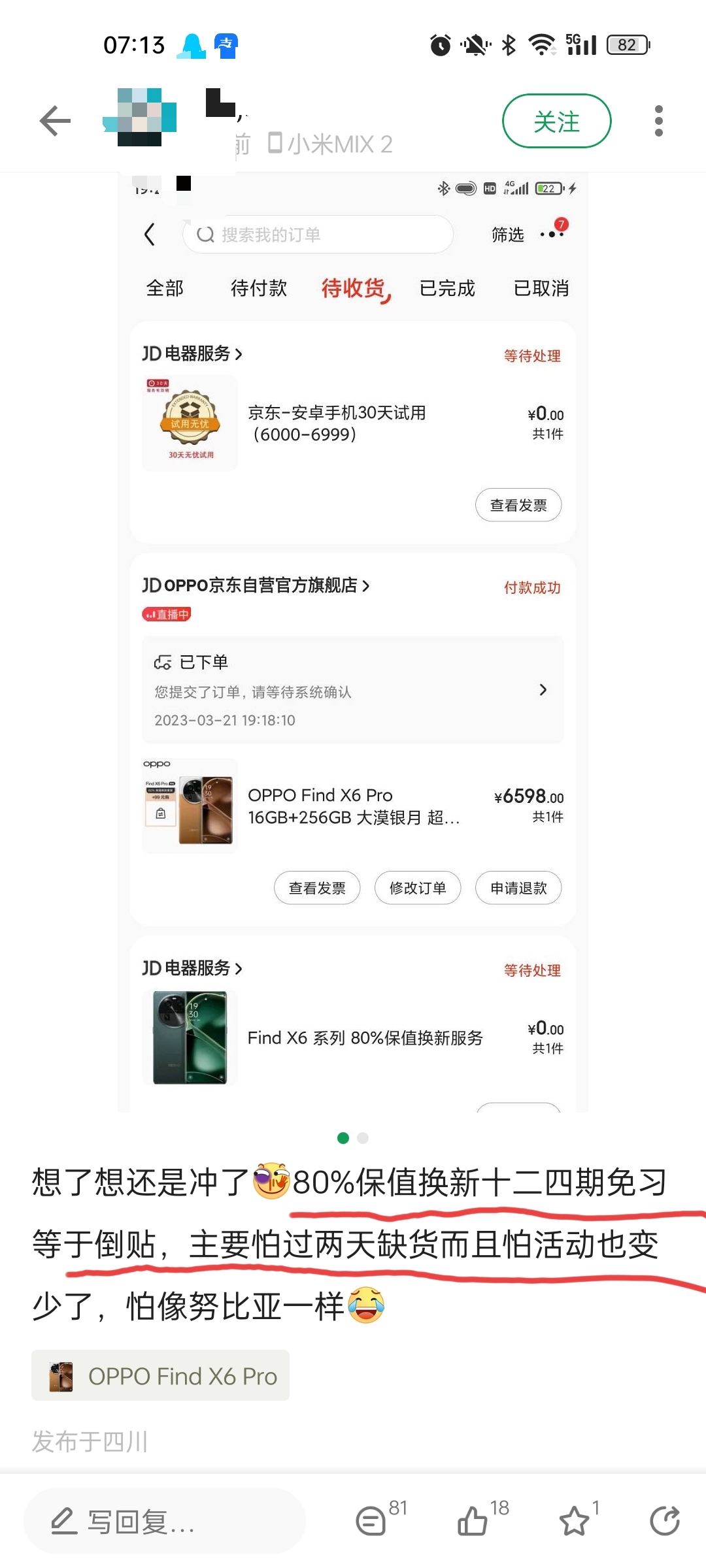Open the comments icon showing 81
Image resolution: width=706 pixels, height=1568 pixels.
(x=371, y=1520)
